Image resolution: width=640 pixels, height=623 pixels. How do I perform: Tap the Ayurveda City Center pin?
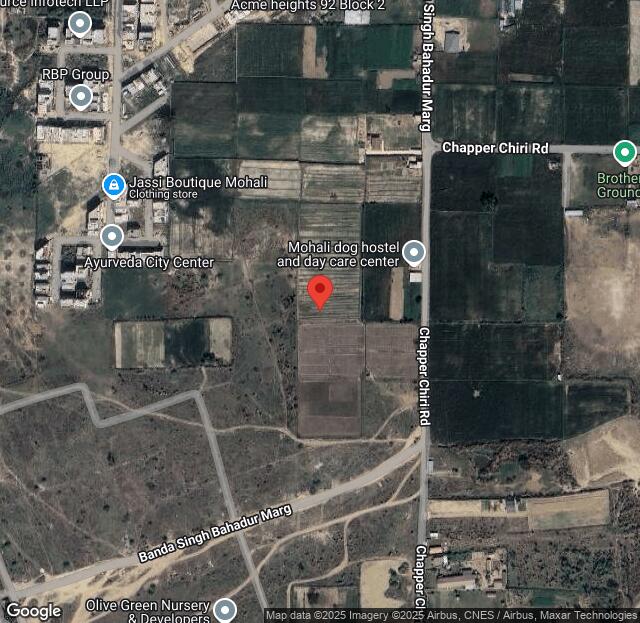[x=112, y=237]
